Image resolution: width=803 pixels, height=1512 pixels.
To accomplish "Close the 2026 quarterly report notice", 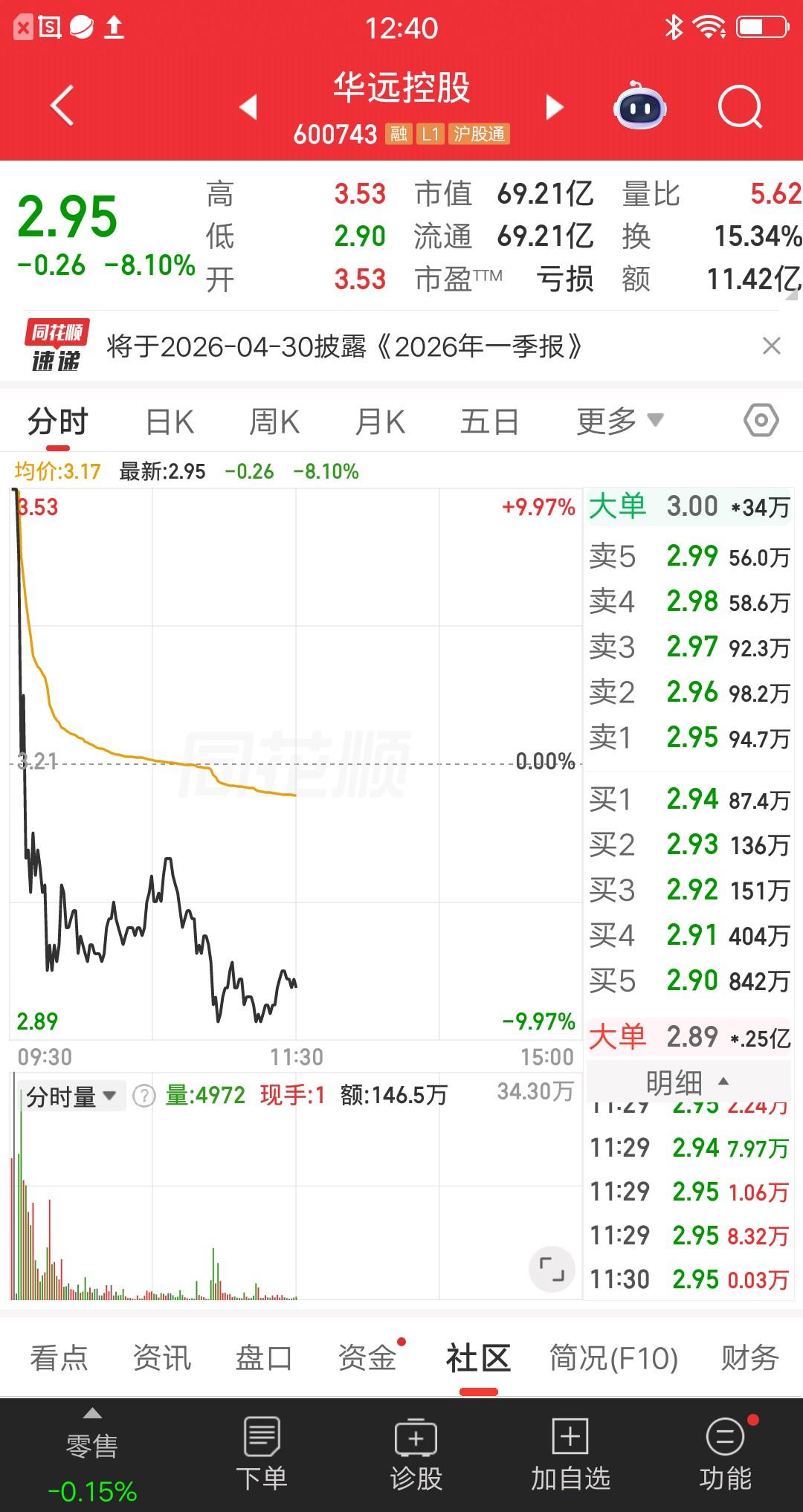I will (771, 346).
